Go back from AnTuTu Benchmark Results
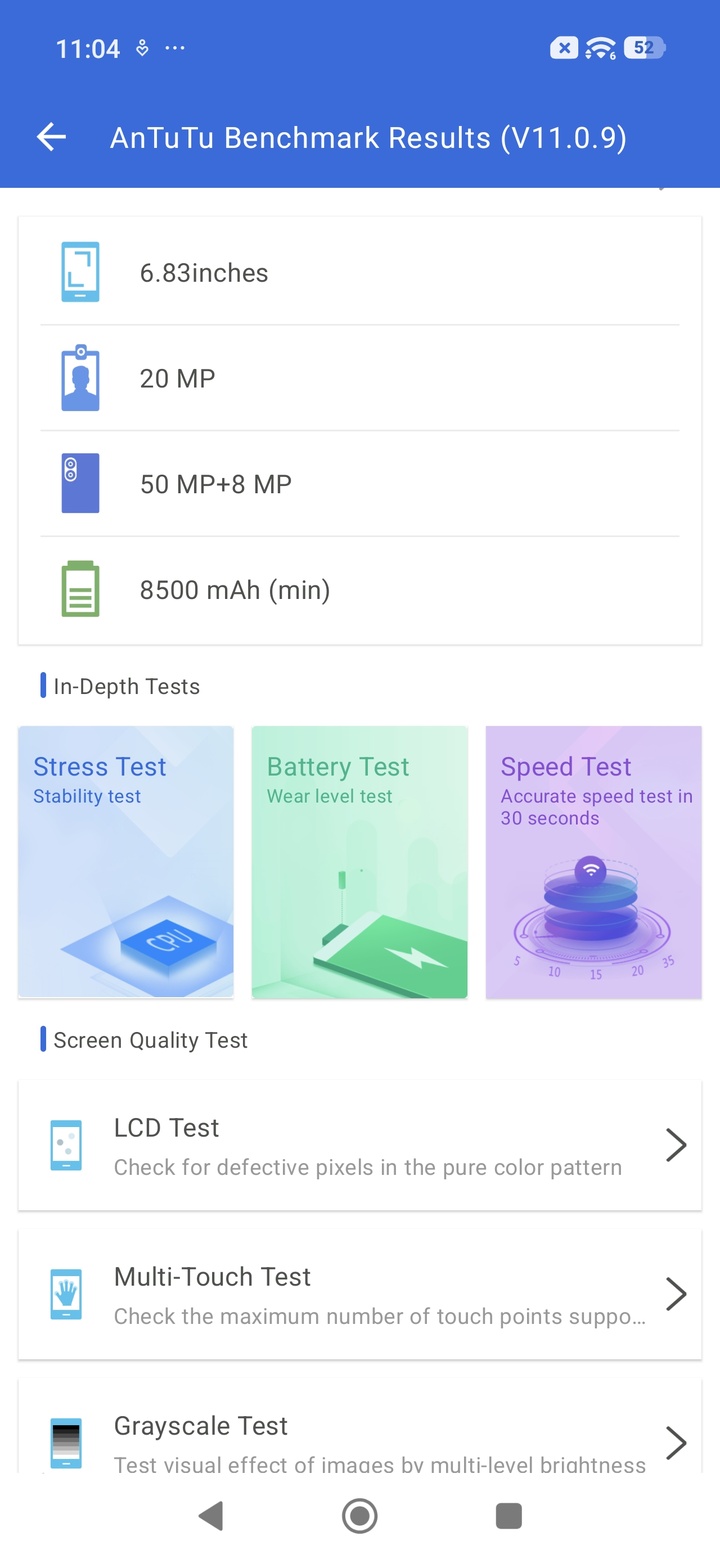Image resolution: width=720 pixels, height=1559 pixels. (51, 138)
